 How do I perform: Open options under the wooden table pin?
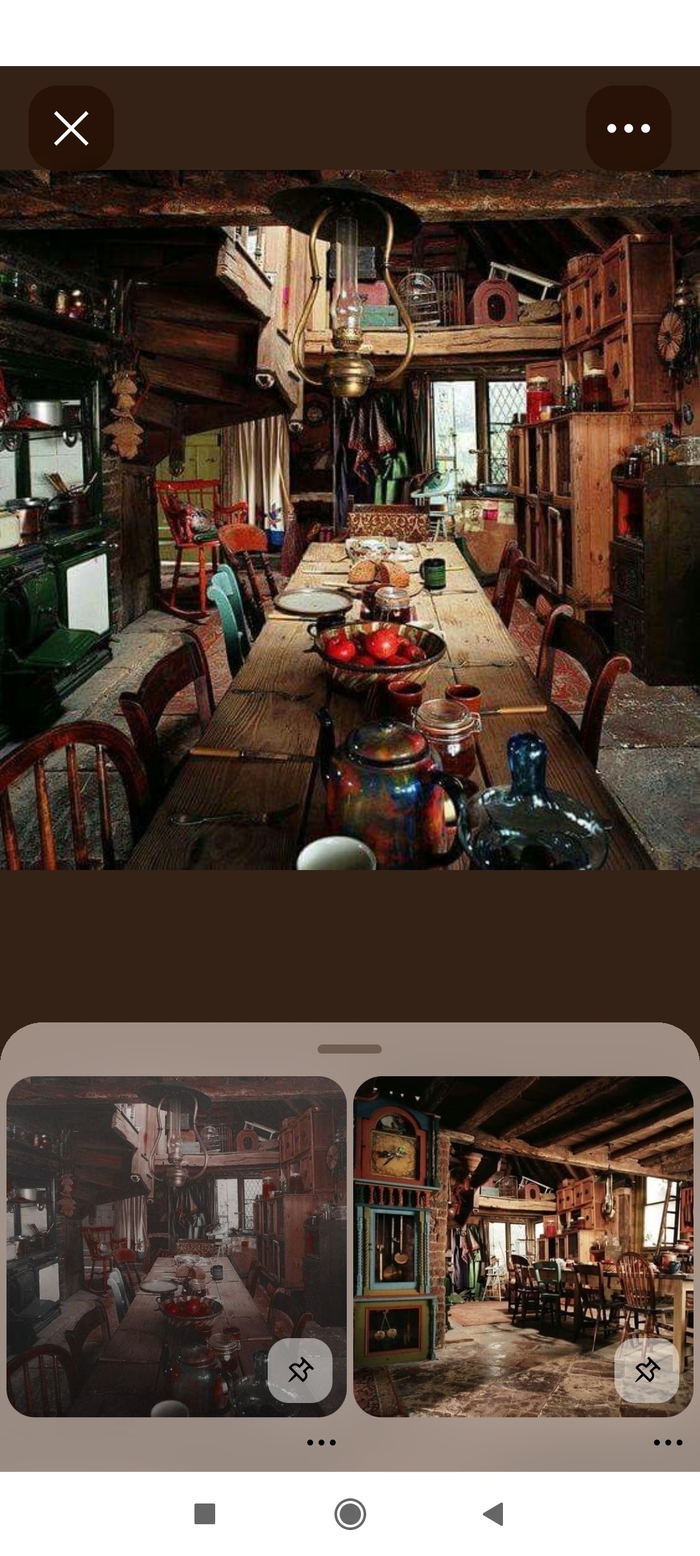point(321,1442)
